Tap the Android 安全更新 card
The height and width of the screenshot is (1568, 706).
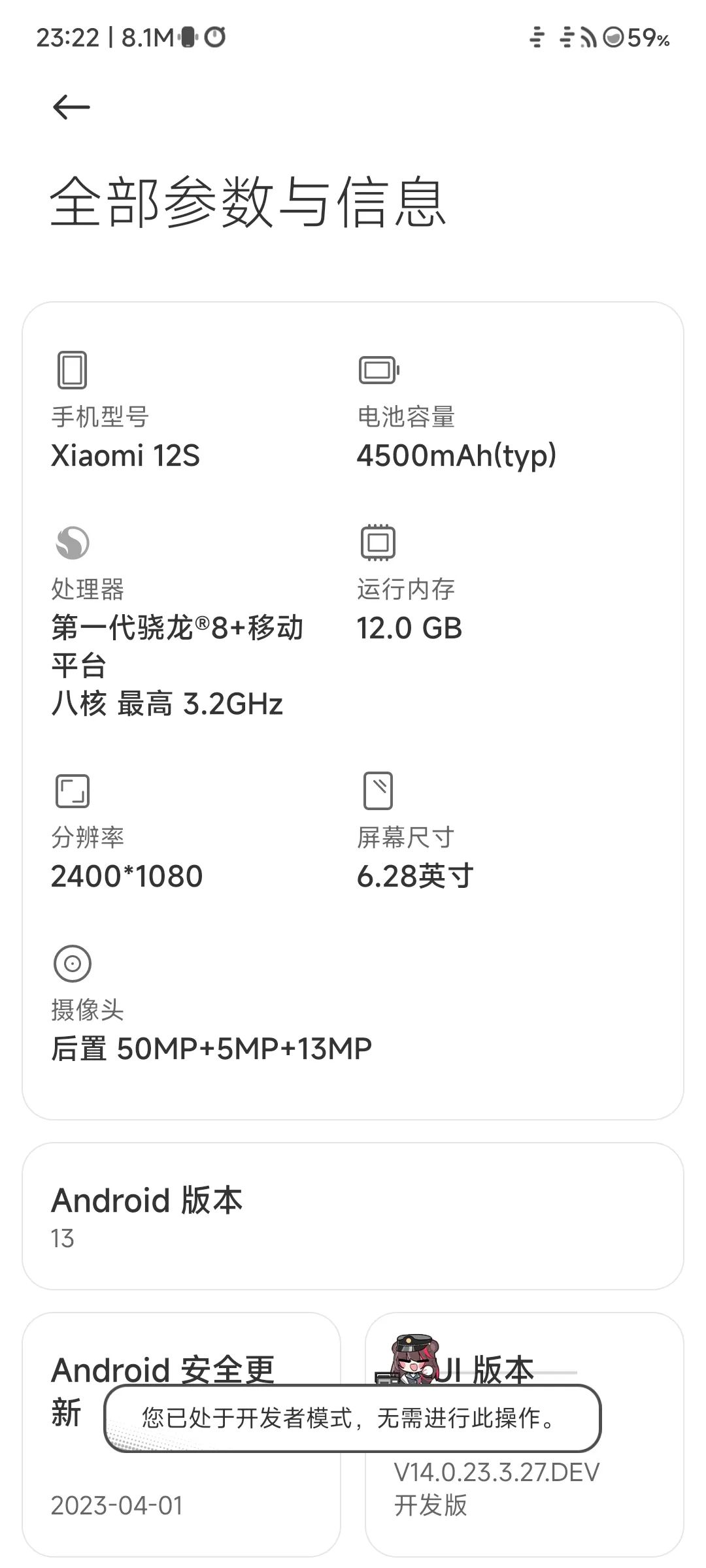coord(181,1503)
